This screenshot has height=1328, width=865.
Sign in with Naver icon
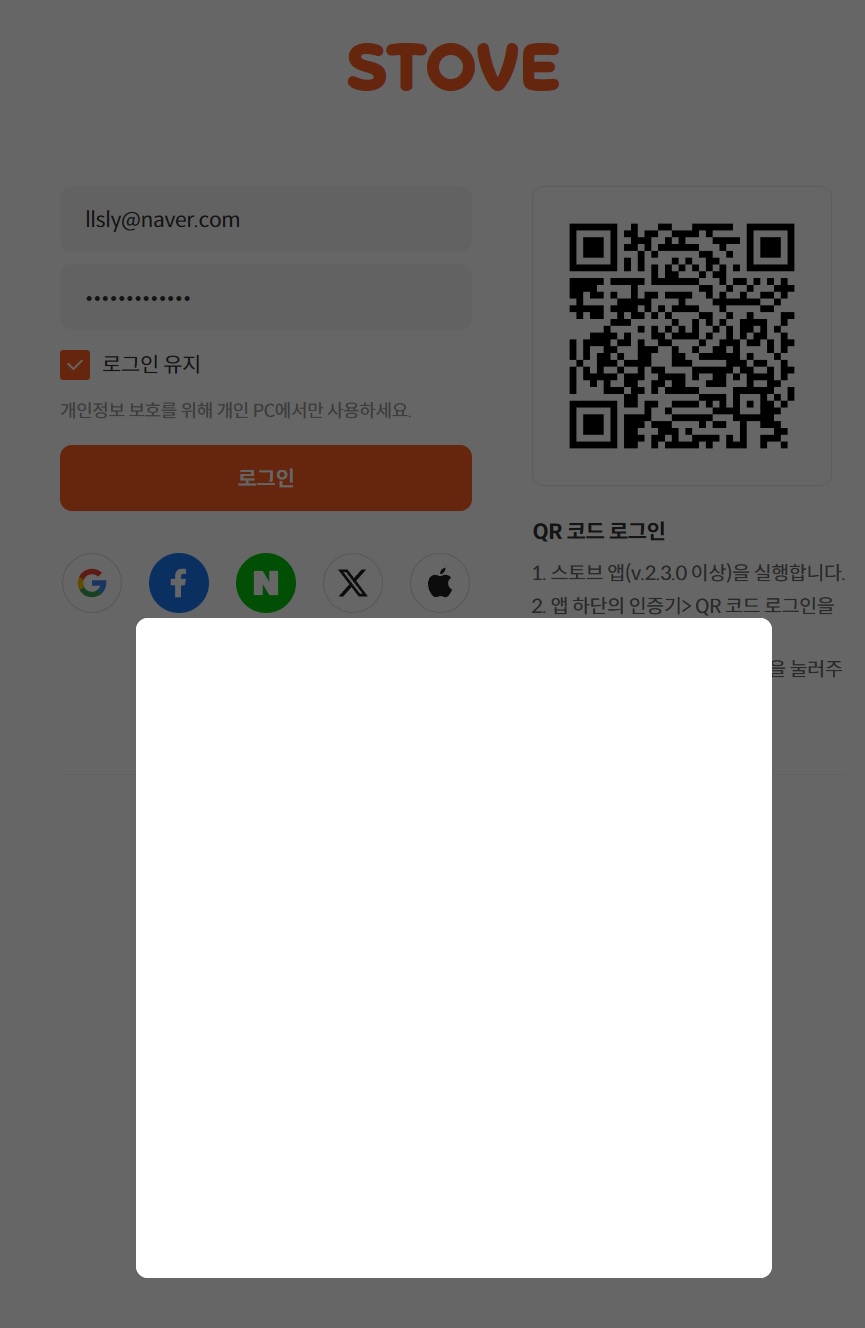point(266,583)
